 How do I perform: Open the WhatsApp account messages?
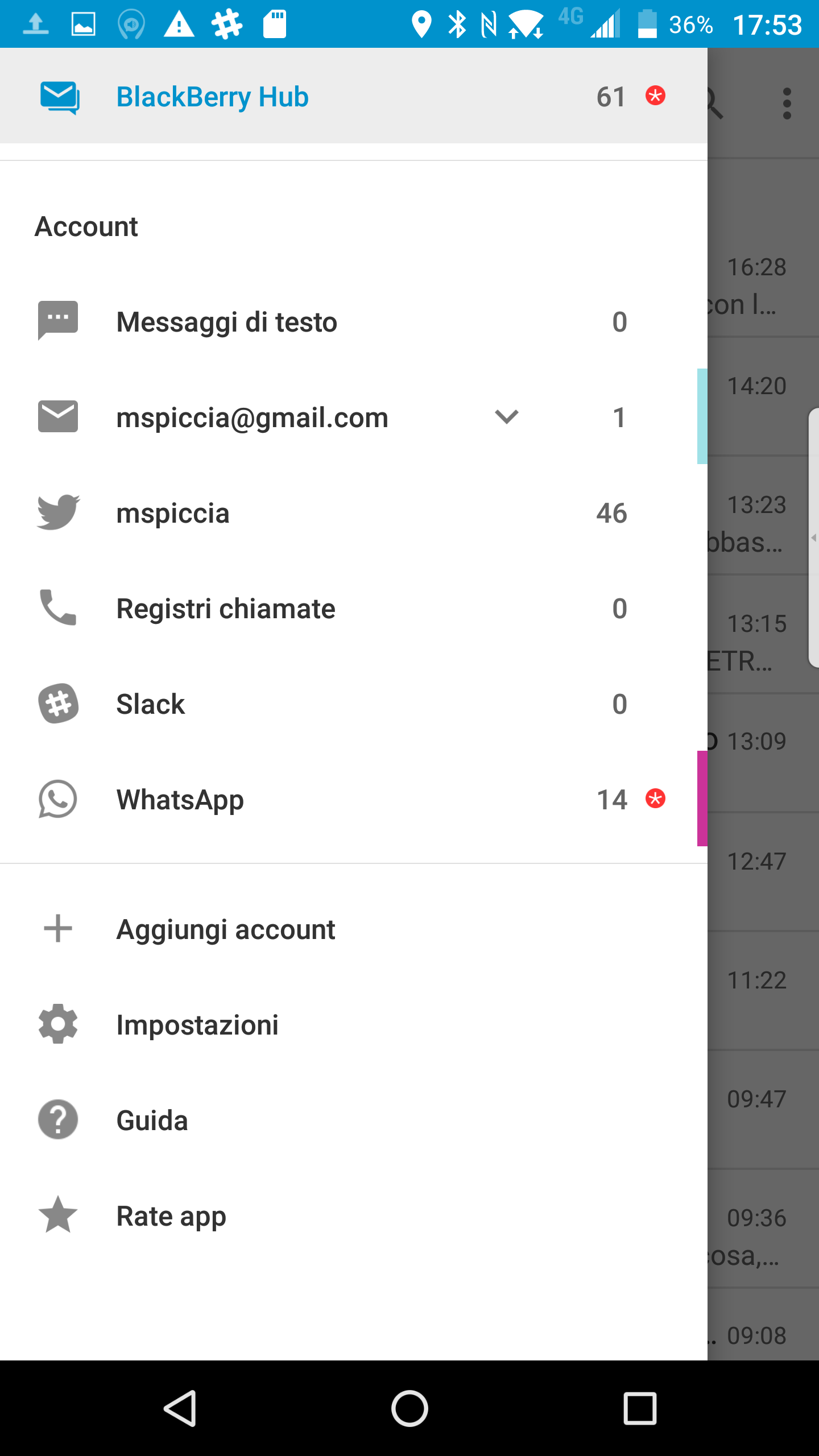pyautogui.click(x=354, y=800)
